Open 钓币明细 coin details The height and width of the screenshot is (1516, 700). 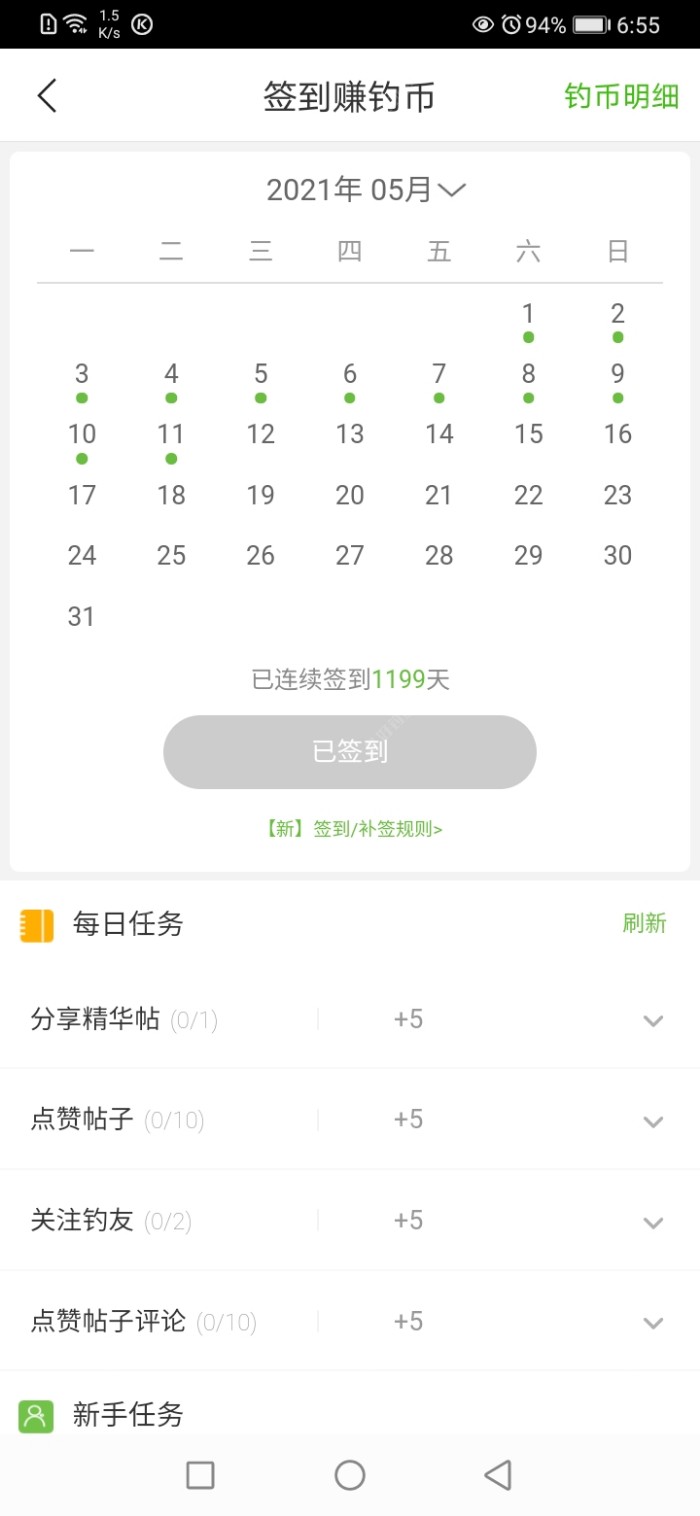[621, 96]
